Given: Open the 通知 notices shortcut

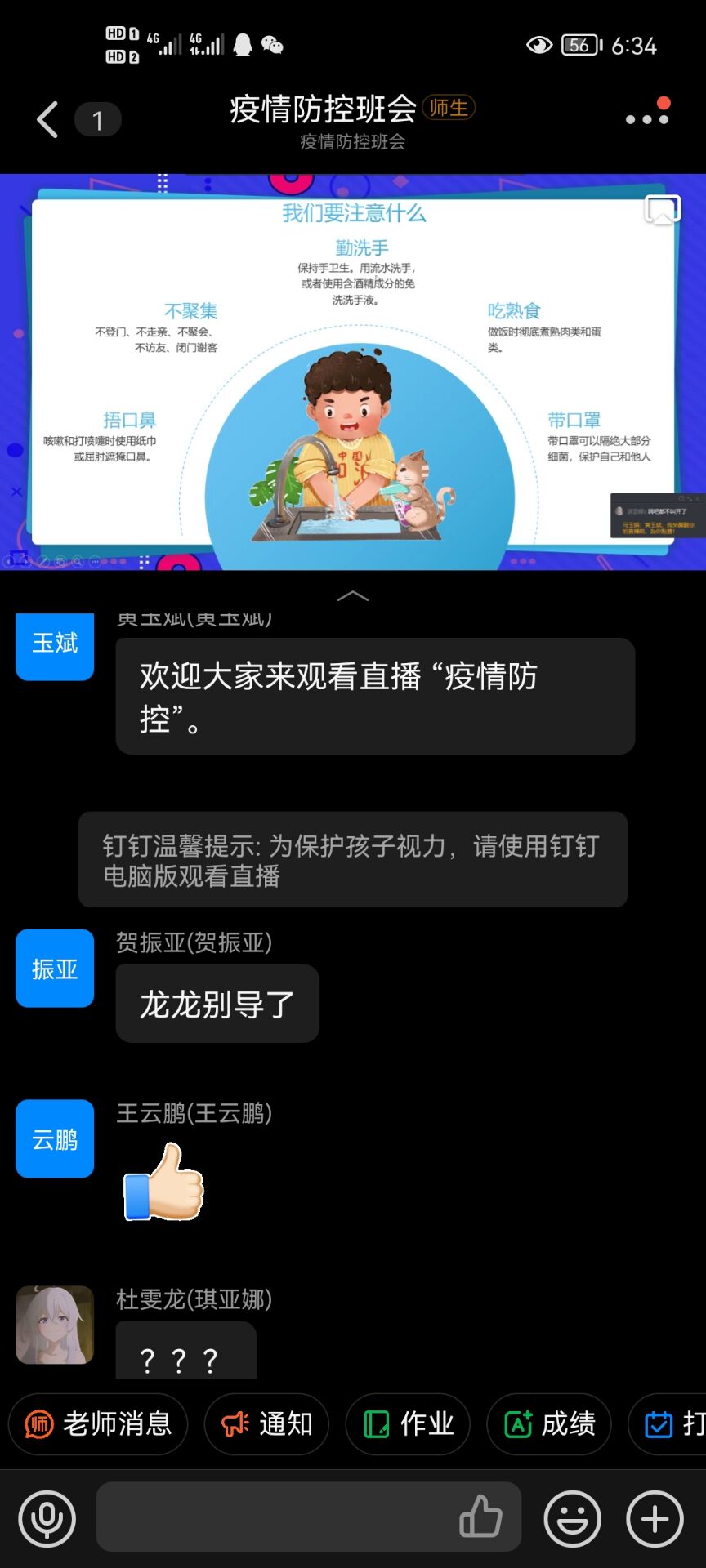Looking at the screenshot, I should coord(266,1424).
